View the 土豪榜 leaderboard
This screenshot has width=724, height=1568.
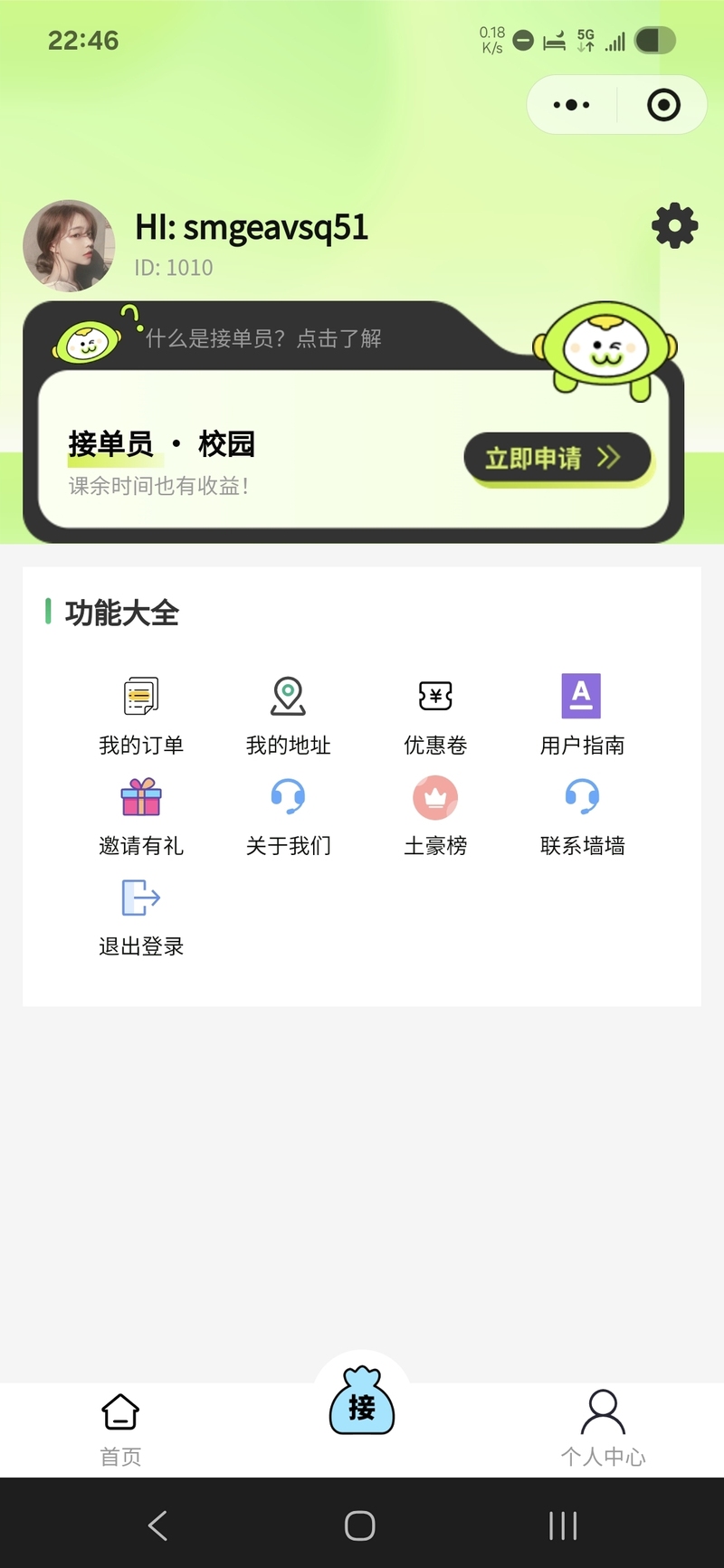435,816
